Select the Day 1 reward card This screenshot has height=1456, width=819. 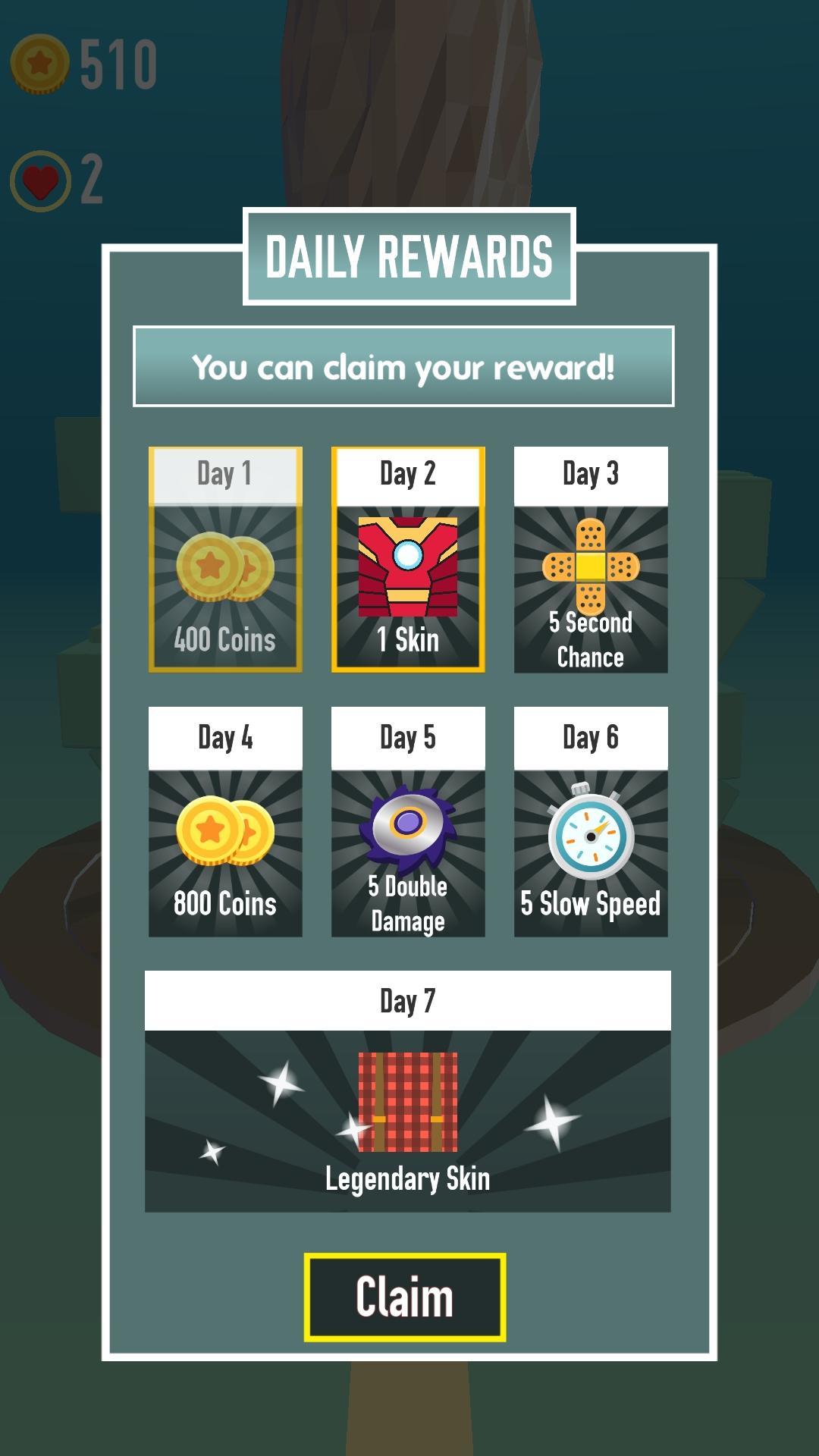[x=225, y=560]
